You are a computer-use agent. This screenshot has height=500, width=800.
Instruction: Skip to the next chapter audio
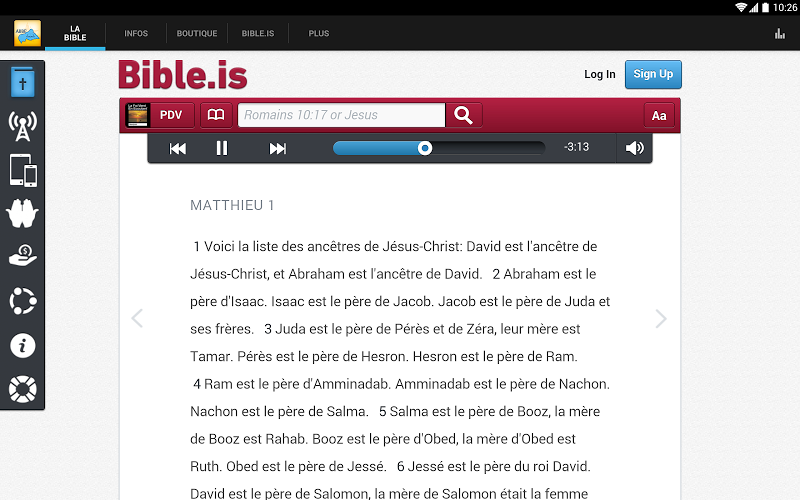point(278,148)
